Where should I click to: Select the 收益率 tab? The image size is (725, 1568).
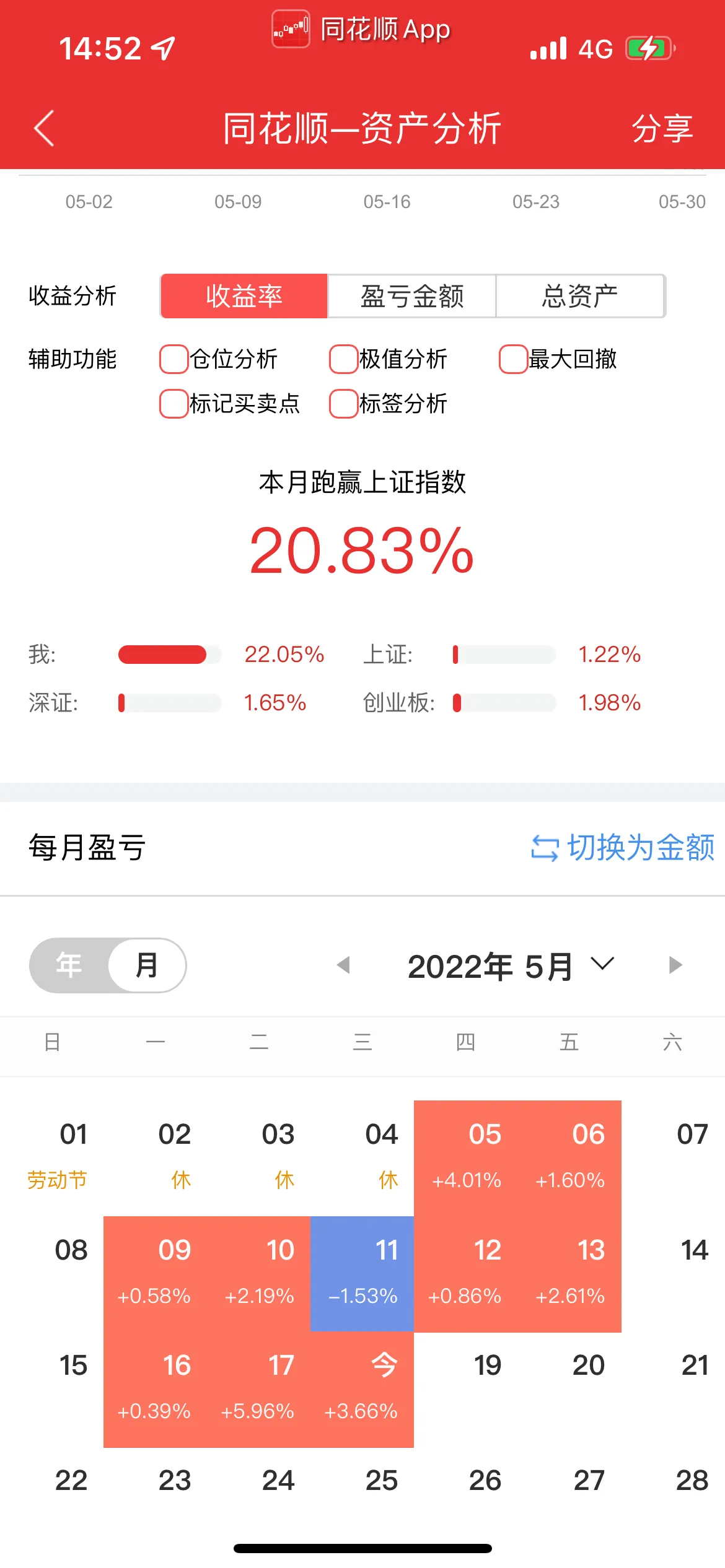tap(244, 297)
